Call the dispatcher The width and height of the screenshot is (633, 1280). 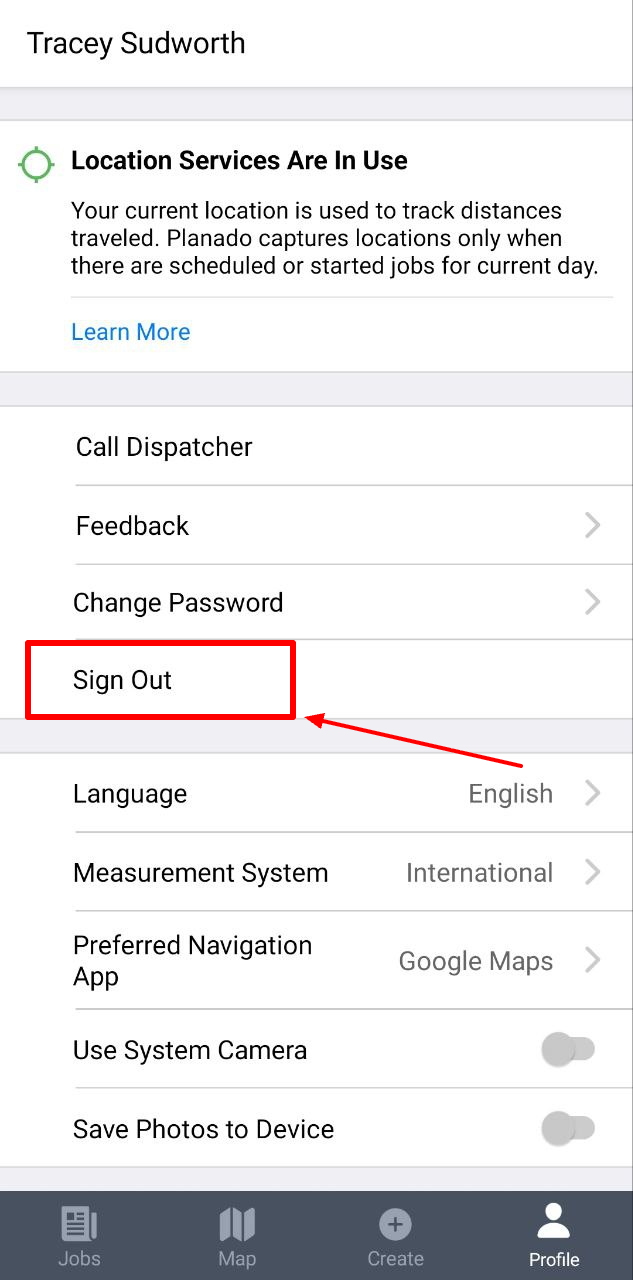click(316, 446)
